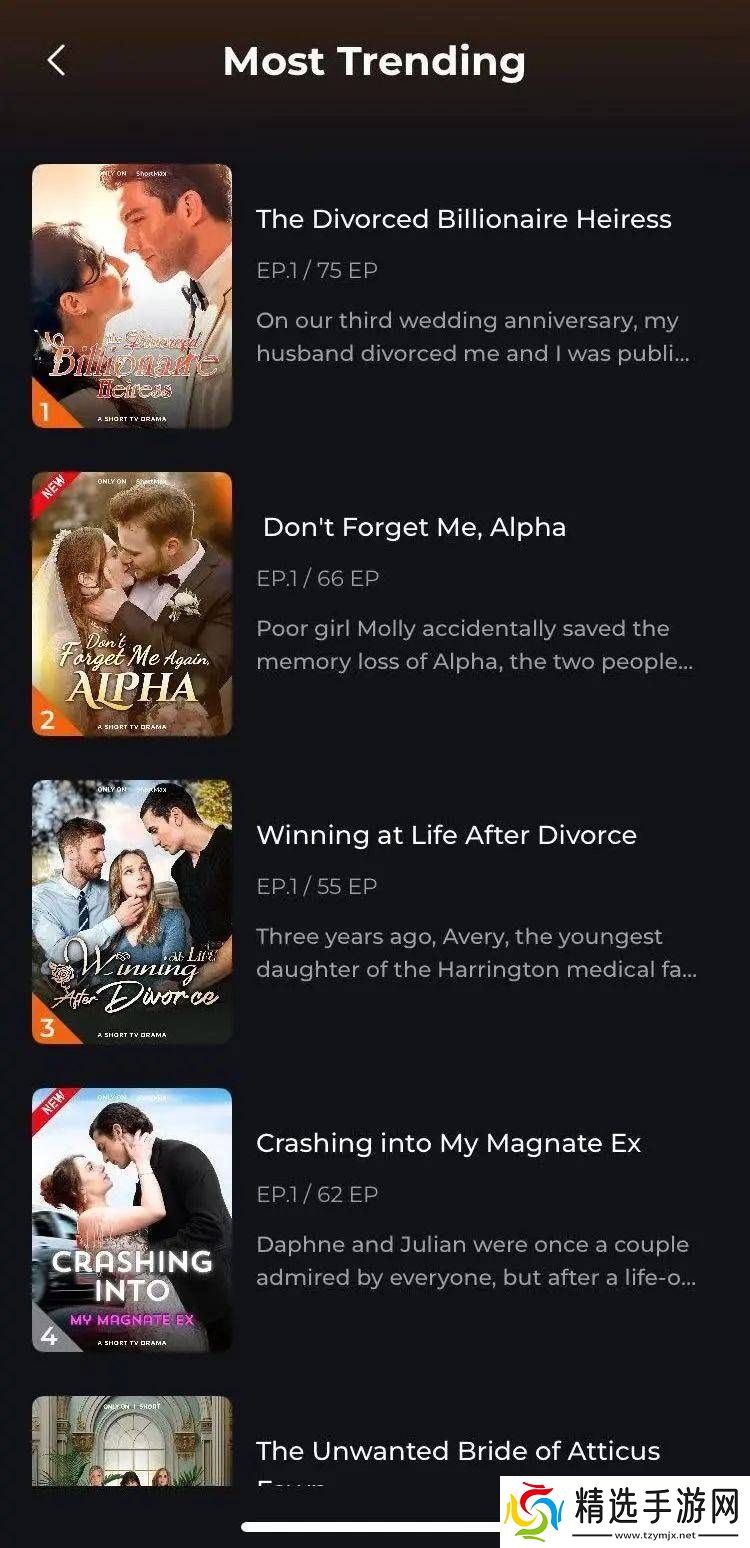The image size is (750, 1548).
Task: Open Don't Forget Me, Alpha drama
Action: [x=414, y=528]
